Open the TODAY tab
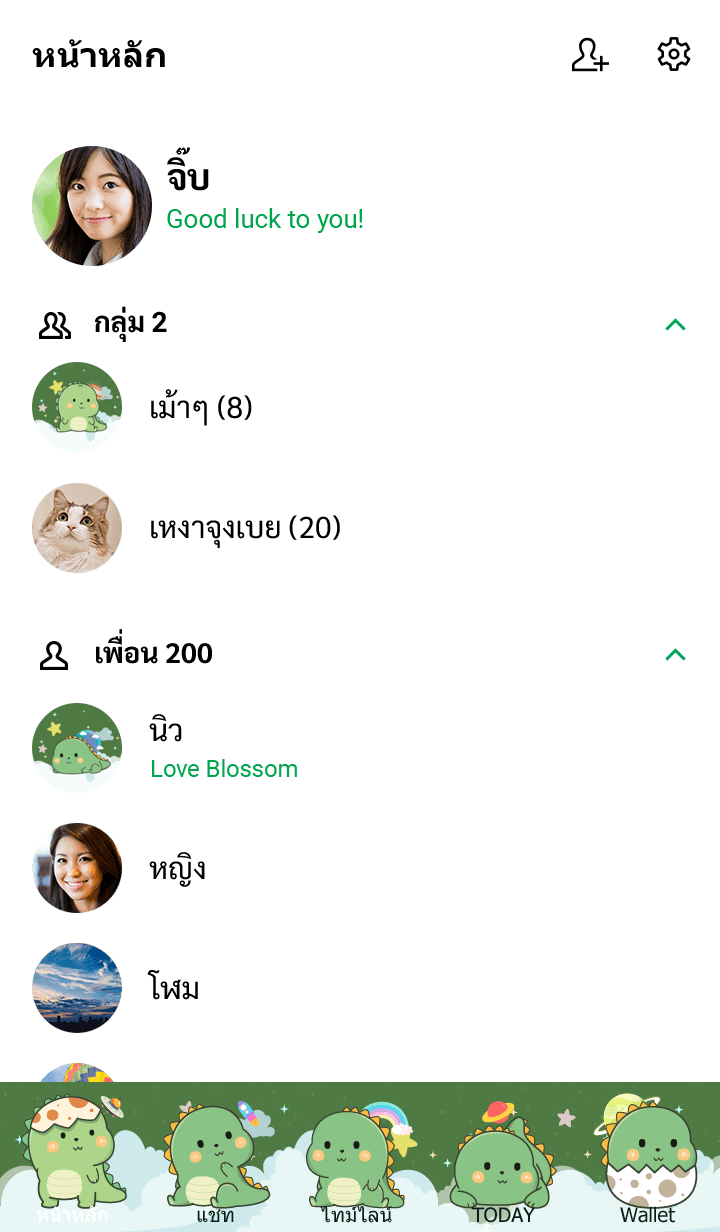Image resolution: width=720 pixels, height=1232 pixels. (x=503, y=1160)
